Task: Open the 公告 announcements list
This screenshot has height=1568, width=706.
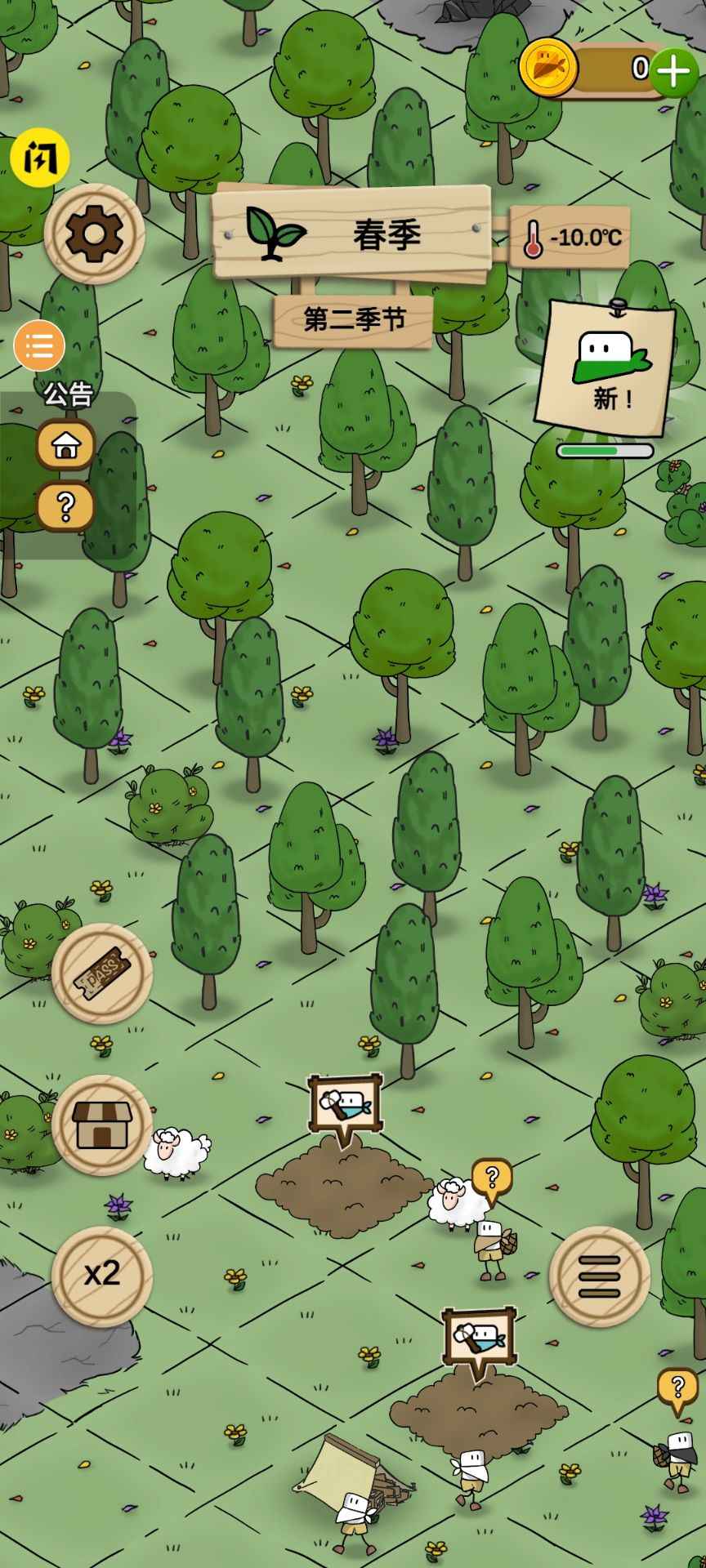Action: click(39, 346)
